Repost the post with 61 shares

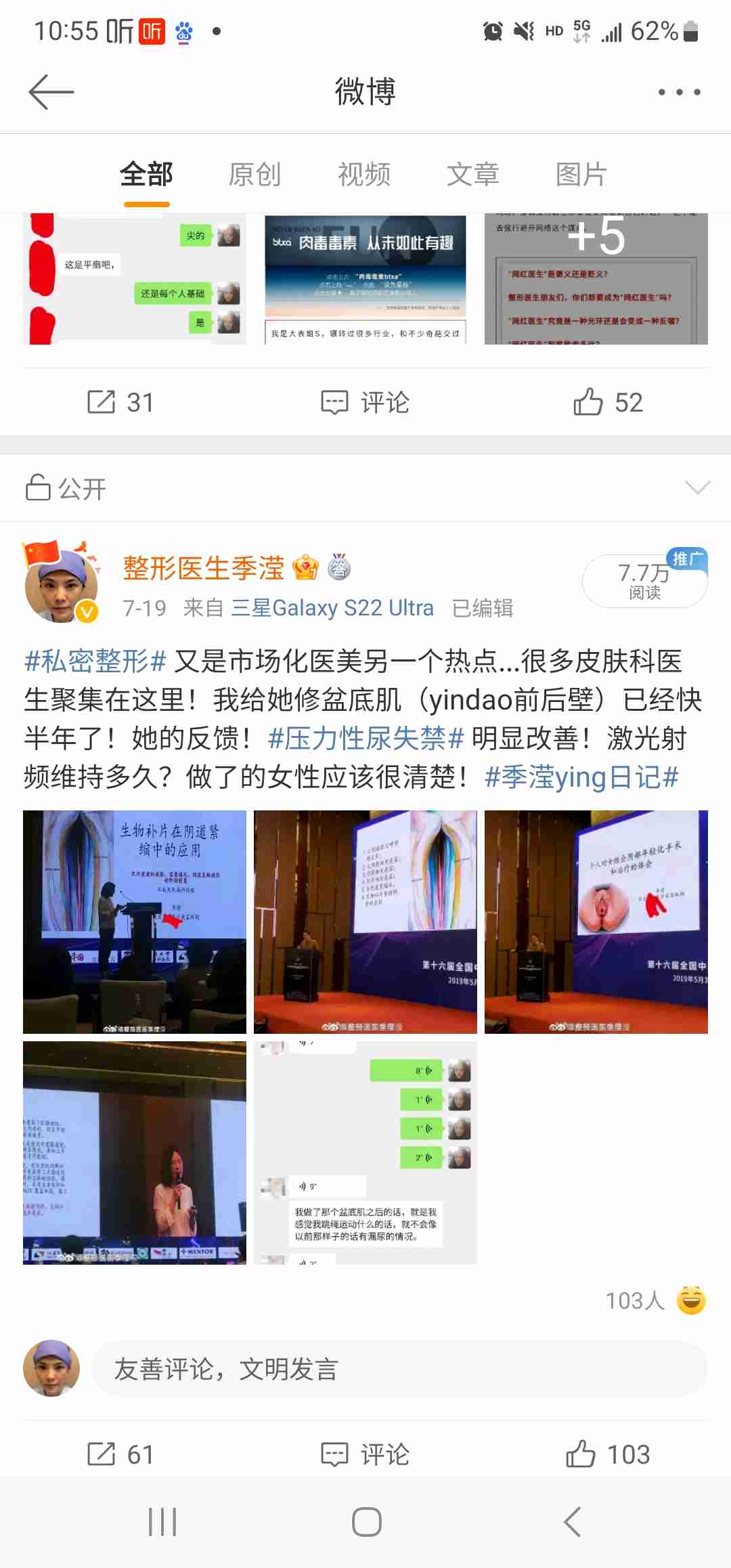(x=120, y=1454)
